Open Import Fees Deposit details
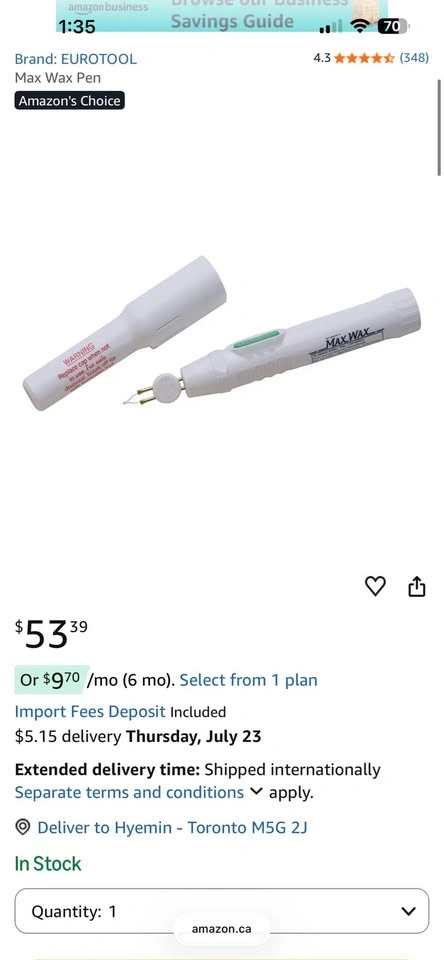Viewport: 444px width, 960px height. [90, 711]
